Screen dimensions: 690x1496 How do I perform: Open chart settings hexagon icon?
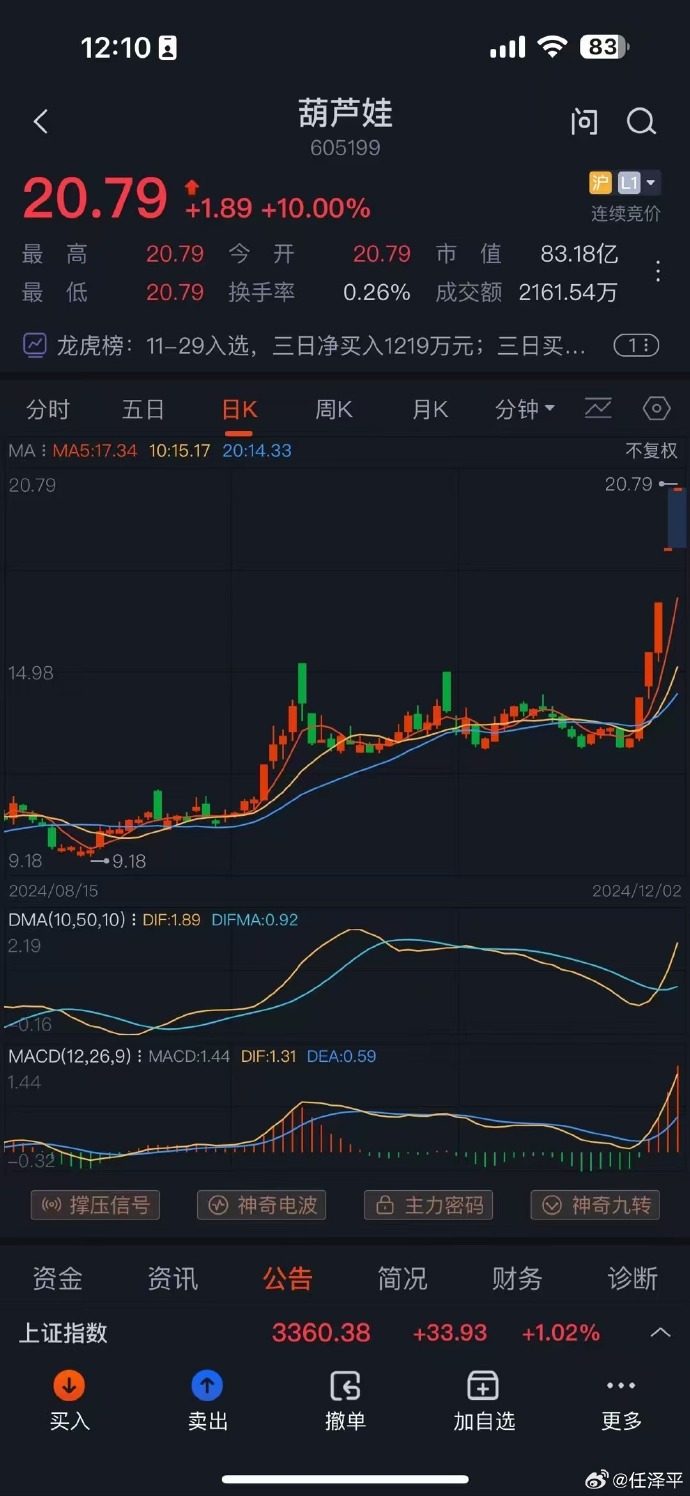(656, 408)
